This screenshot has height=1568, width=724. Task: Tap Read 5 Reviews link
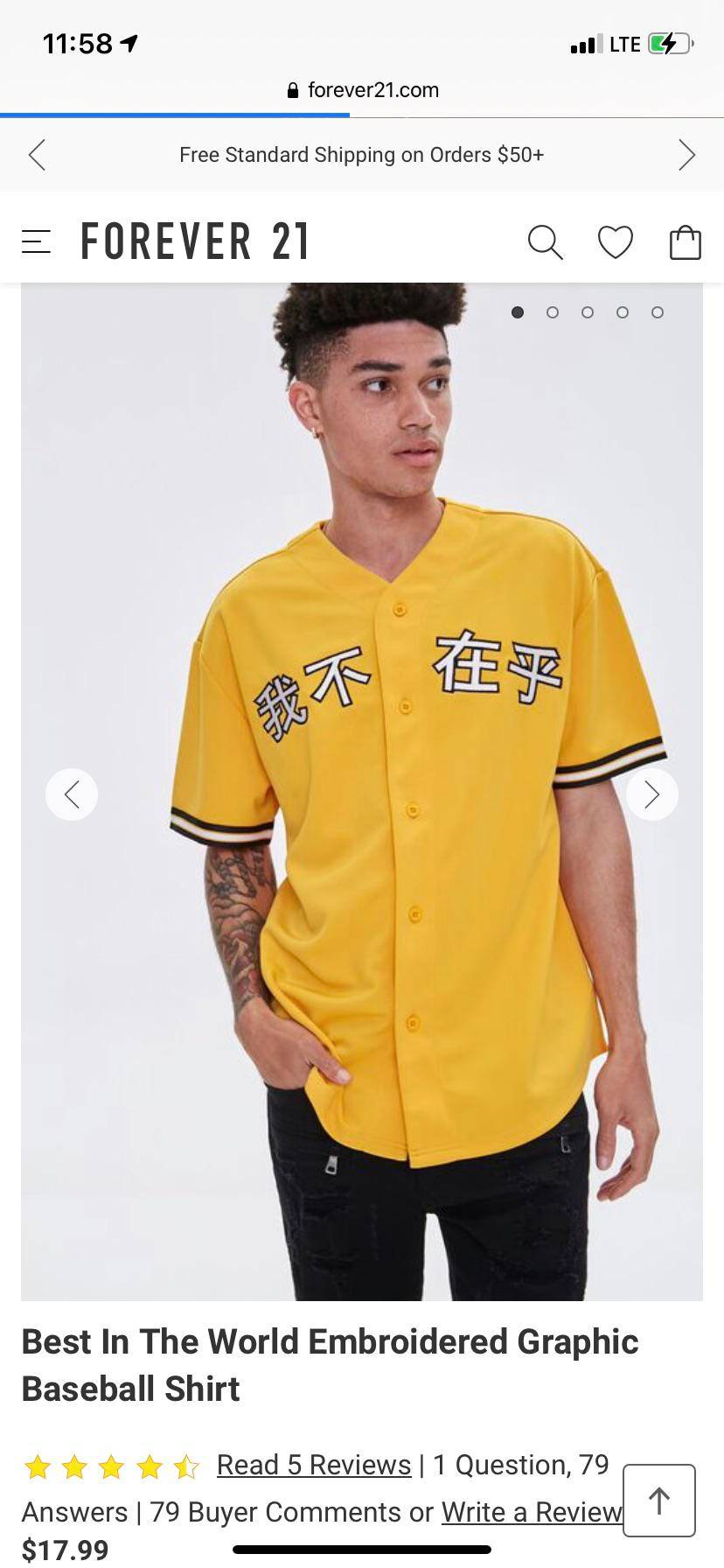pos(314,1465)
